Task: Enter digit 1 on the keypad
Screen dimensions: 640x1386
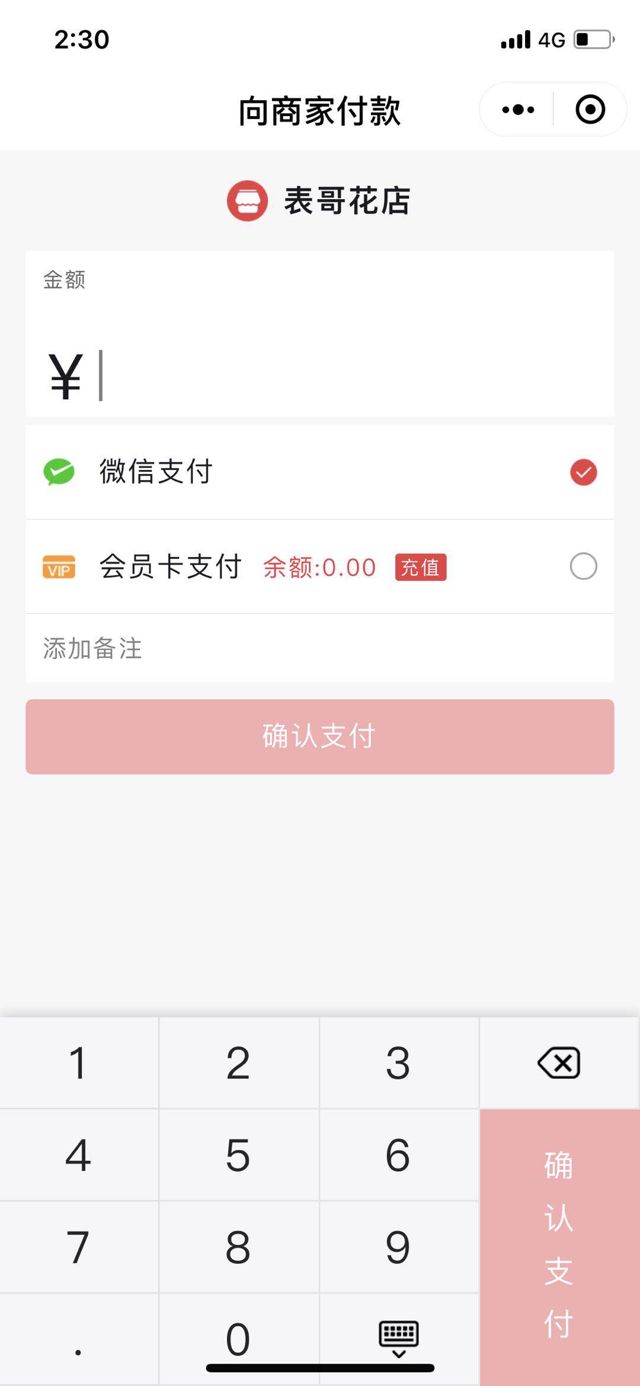Action: pyautogui.click(x=78, y=1063)
